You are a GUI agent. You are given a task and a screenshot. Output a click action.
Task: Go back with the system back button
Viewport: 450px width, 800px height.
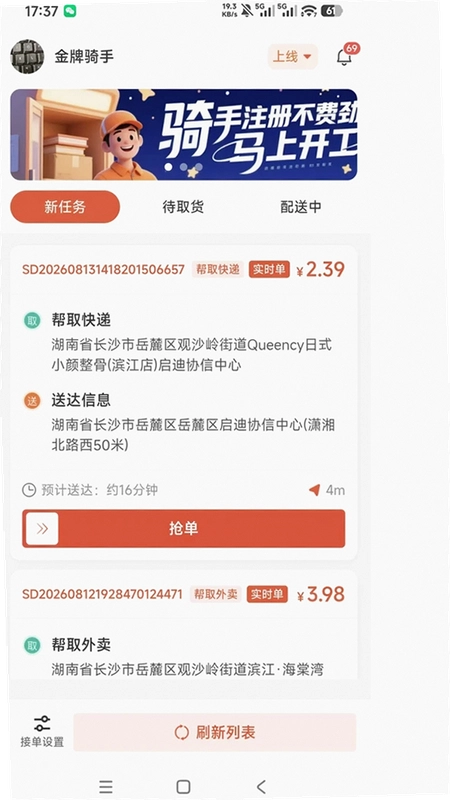pyautogui.click(x=261, y=786)
